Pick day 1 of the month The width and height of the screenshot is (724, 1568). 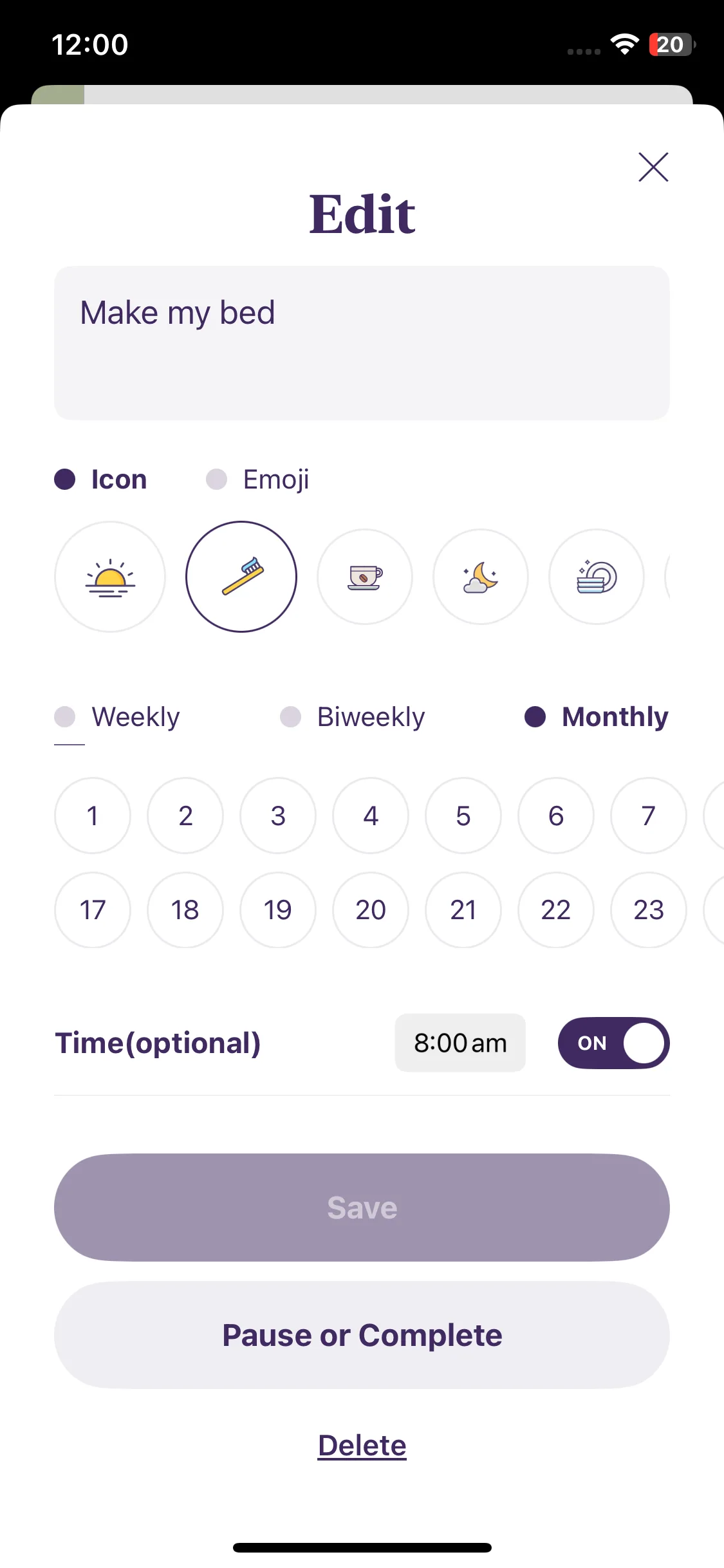point(93,816)
